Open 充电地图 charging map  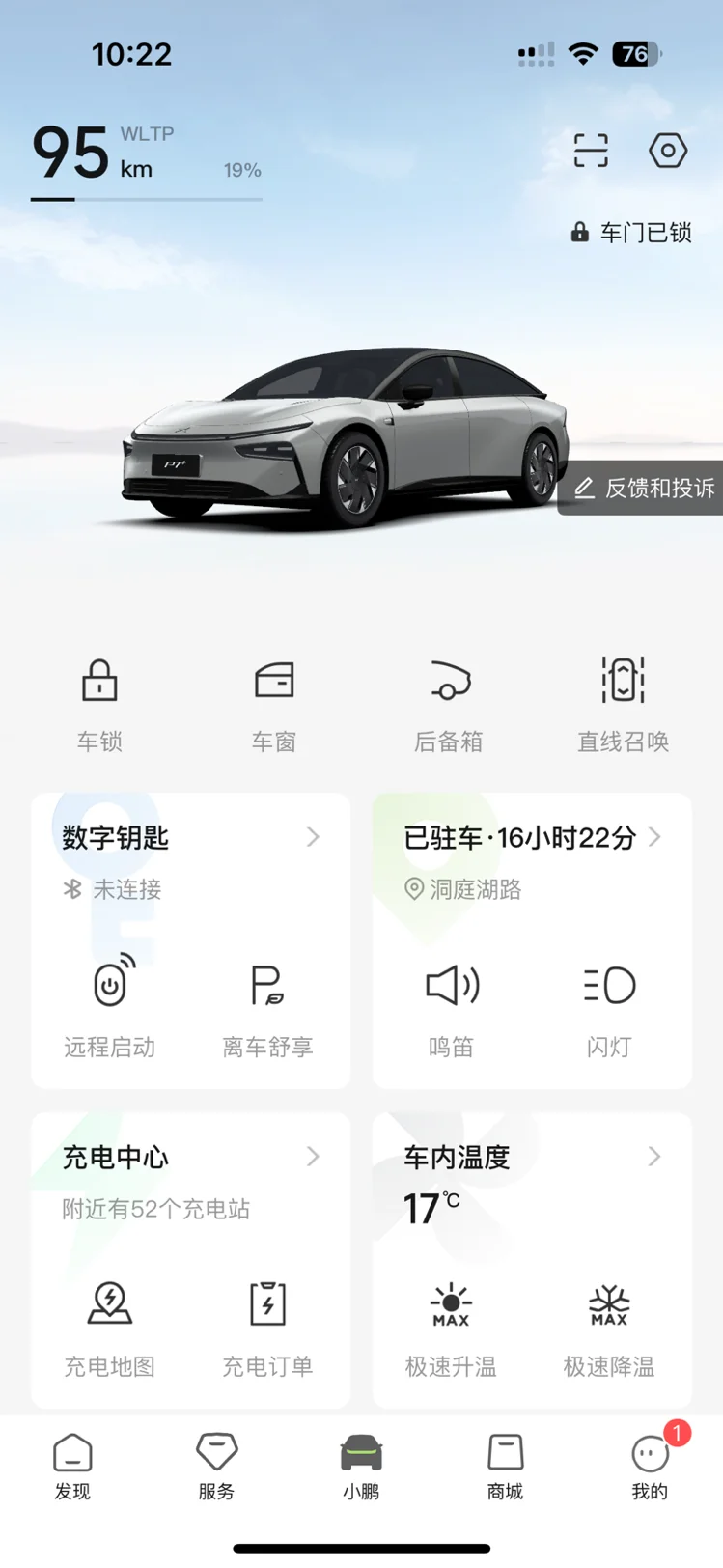point(110,1324)
